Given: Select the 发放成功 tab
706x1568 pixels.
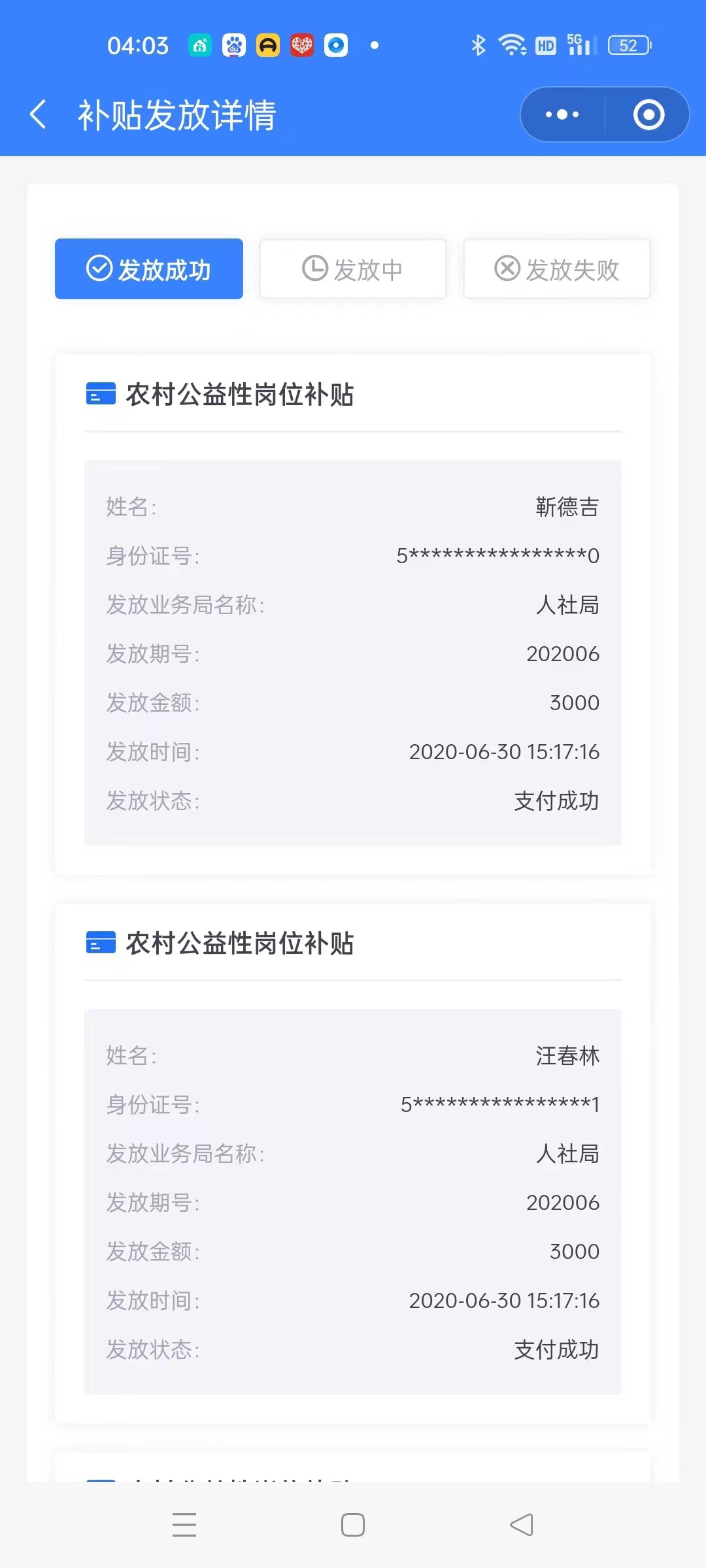Looking at the screenshot, I should (x=149, y=269).
